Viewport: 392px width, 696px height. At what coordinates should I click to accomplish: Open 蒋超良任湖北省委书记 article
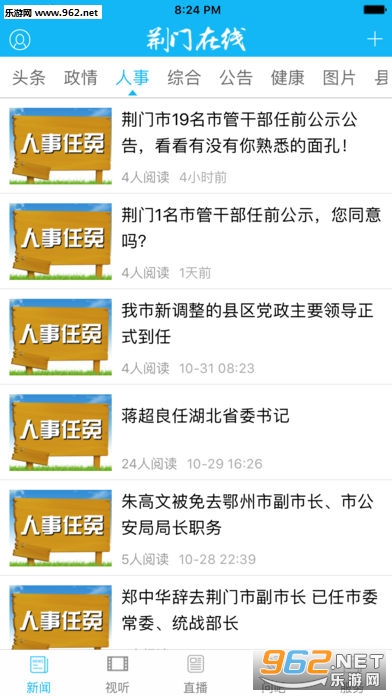[196, 432]
